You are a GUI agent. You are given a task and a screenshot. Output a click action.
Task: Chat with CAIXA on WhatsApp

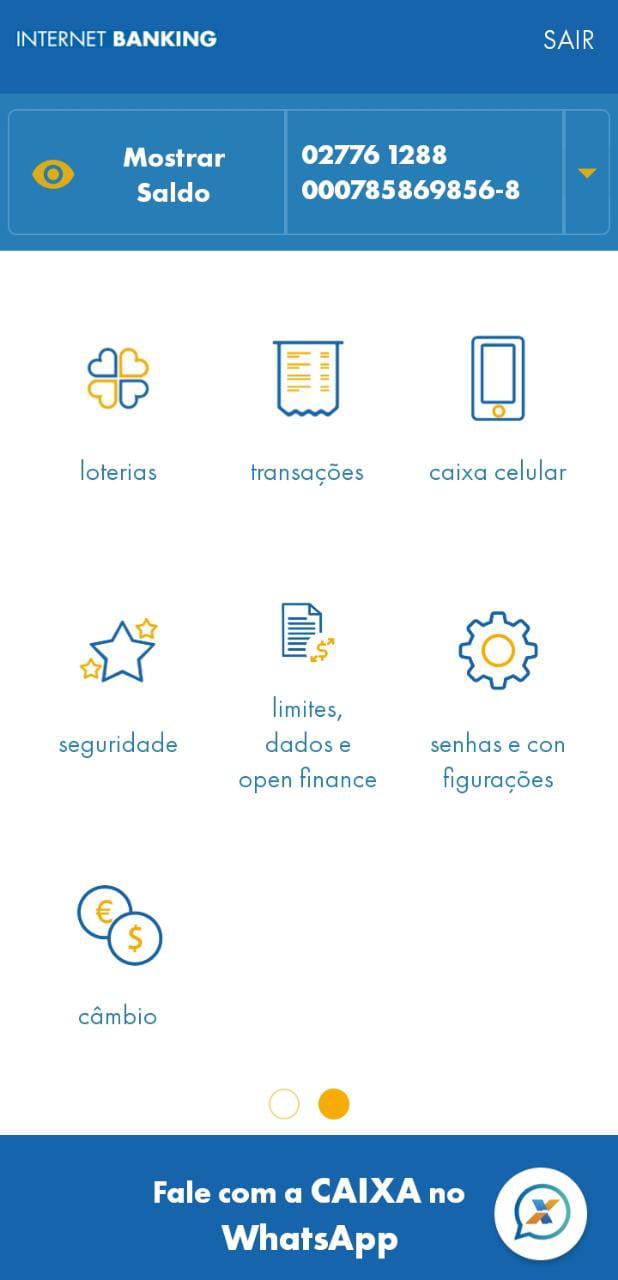click(x=540, y=1213)
